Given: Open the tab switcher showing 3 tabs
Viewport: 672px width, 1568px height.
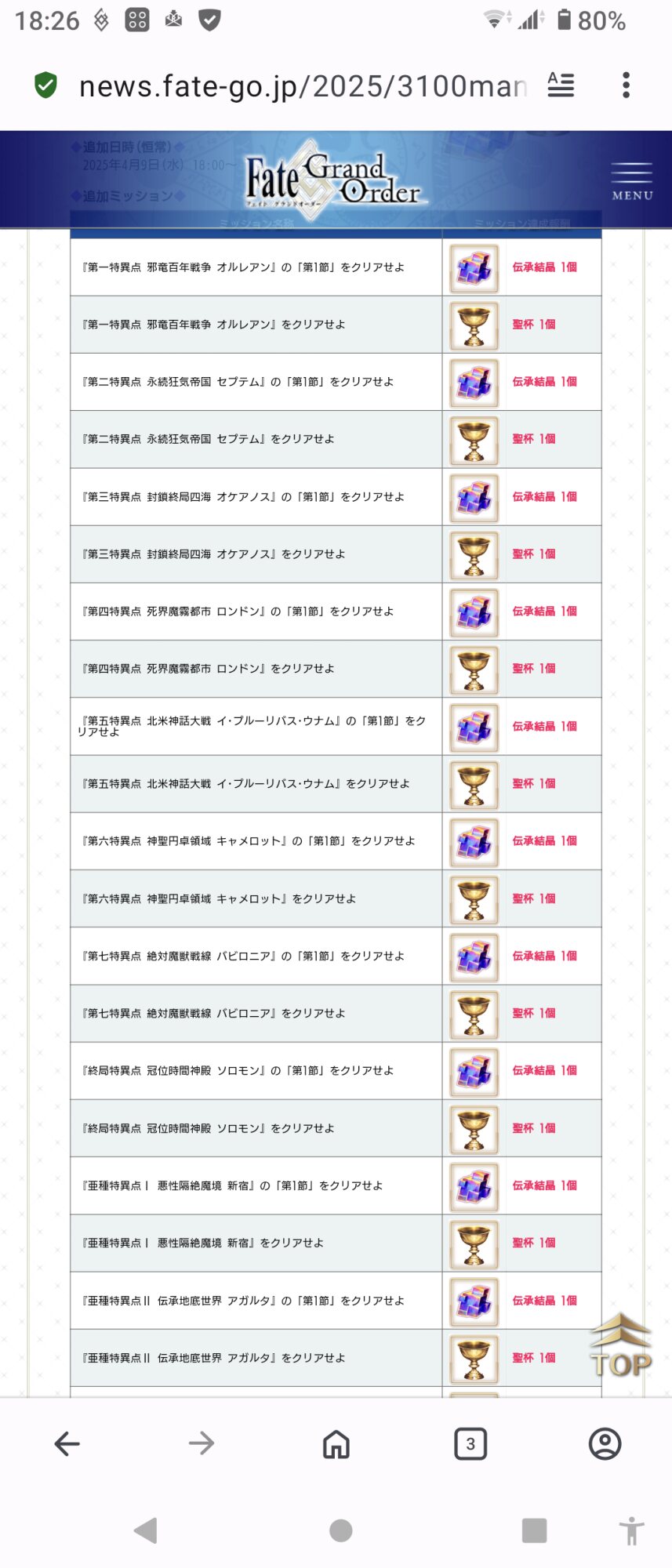Looking at the screenshot, I should pyautogui.click(x=470, y=1443).
